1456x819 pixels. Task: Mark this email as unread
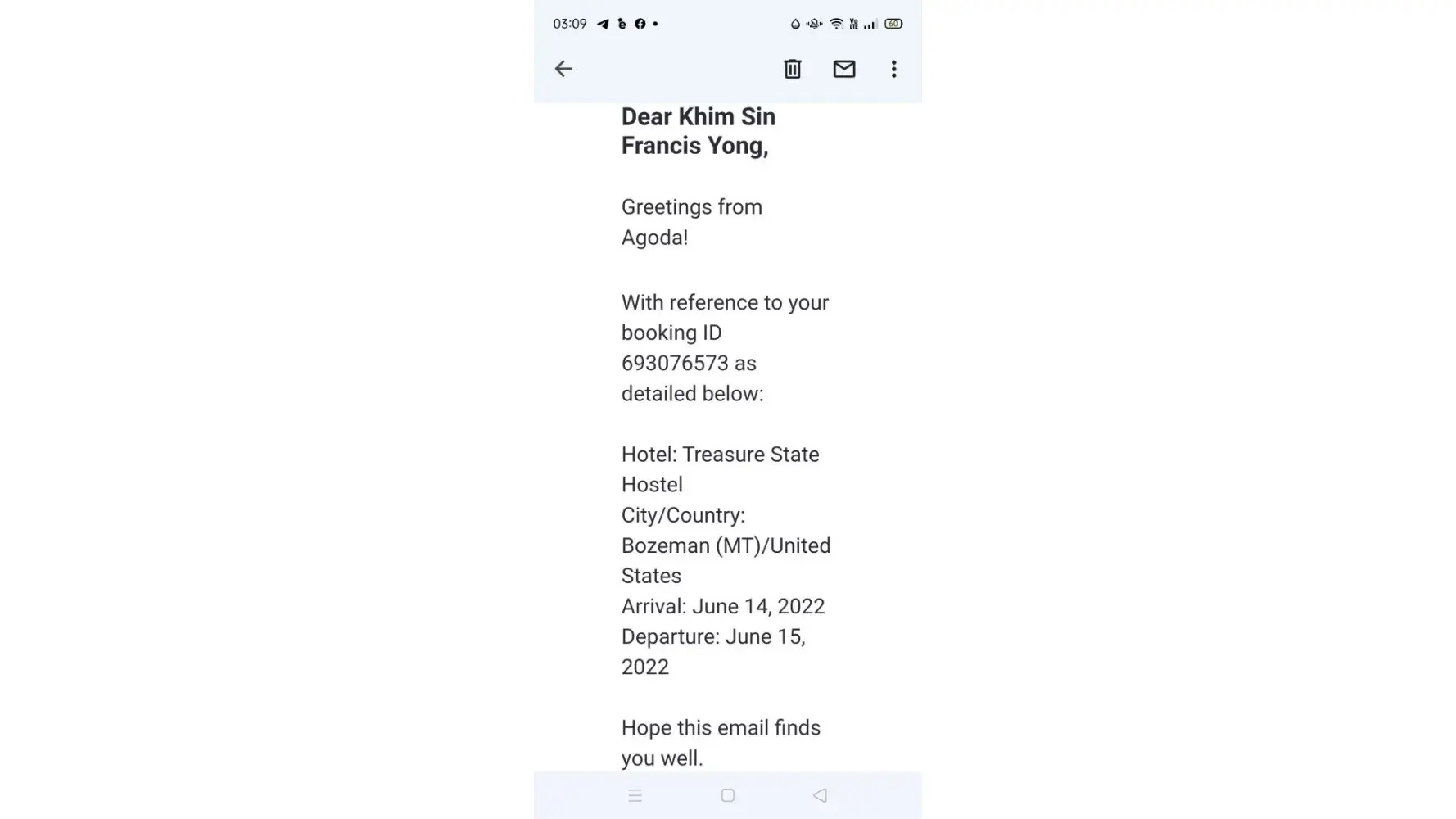[843, 69]
